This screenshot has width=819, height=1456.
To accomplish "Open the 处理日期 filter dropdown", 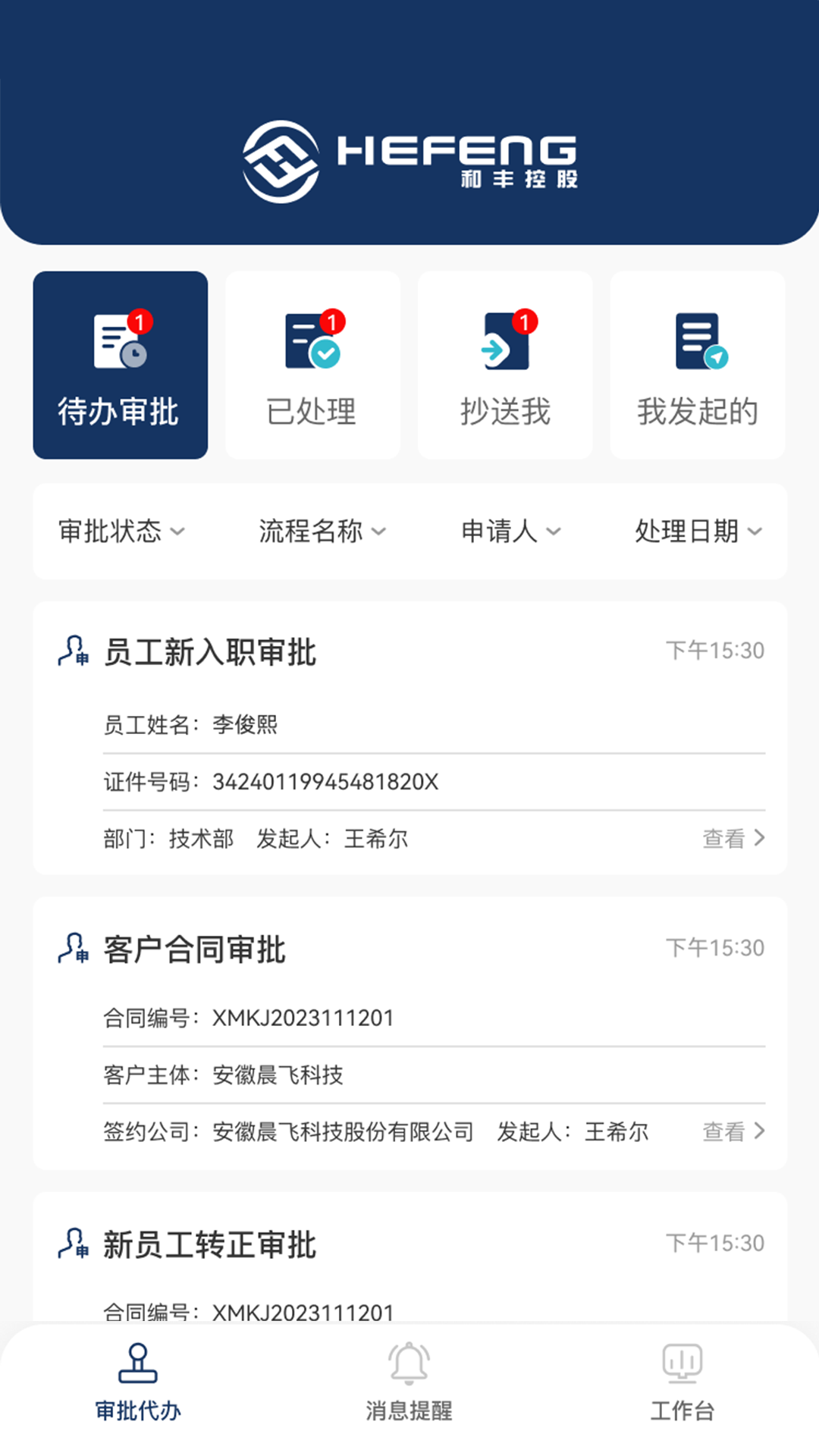I will point(698,532).
